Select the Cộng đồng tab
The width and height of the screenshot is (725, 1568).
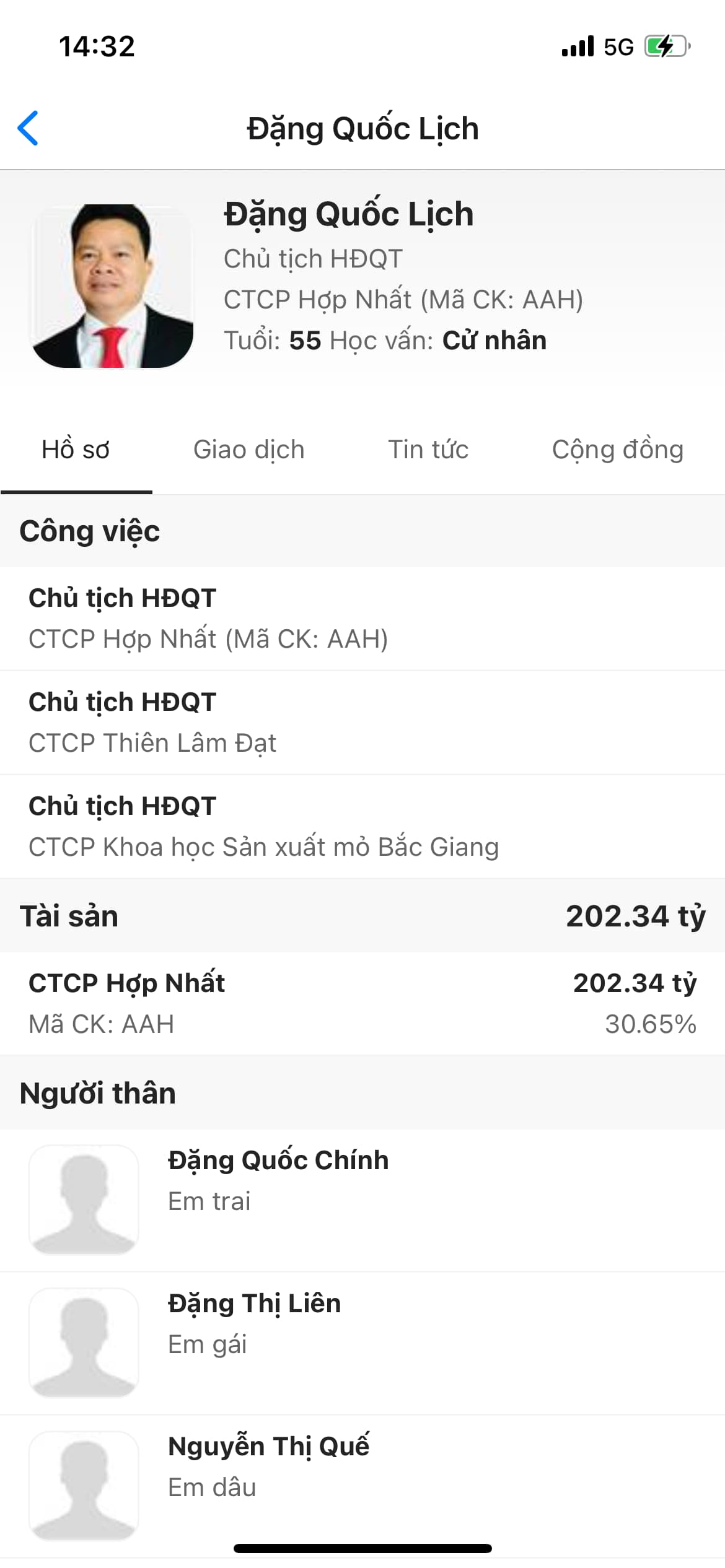point(617,450)
